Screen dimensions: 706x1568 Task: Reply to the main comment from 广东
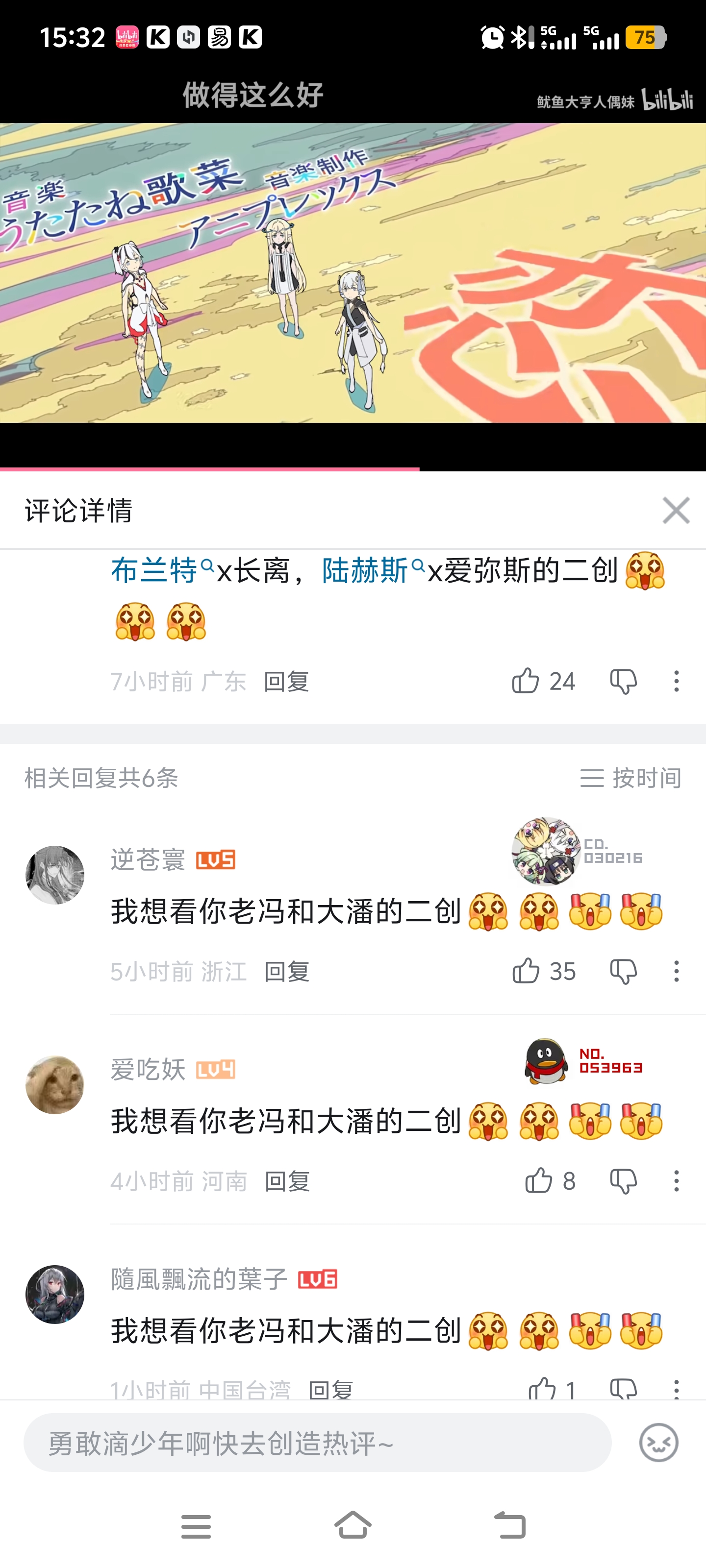[286, 681]
